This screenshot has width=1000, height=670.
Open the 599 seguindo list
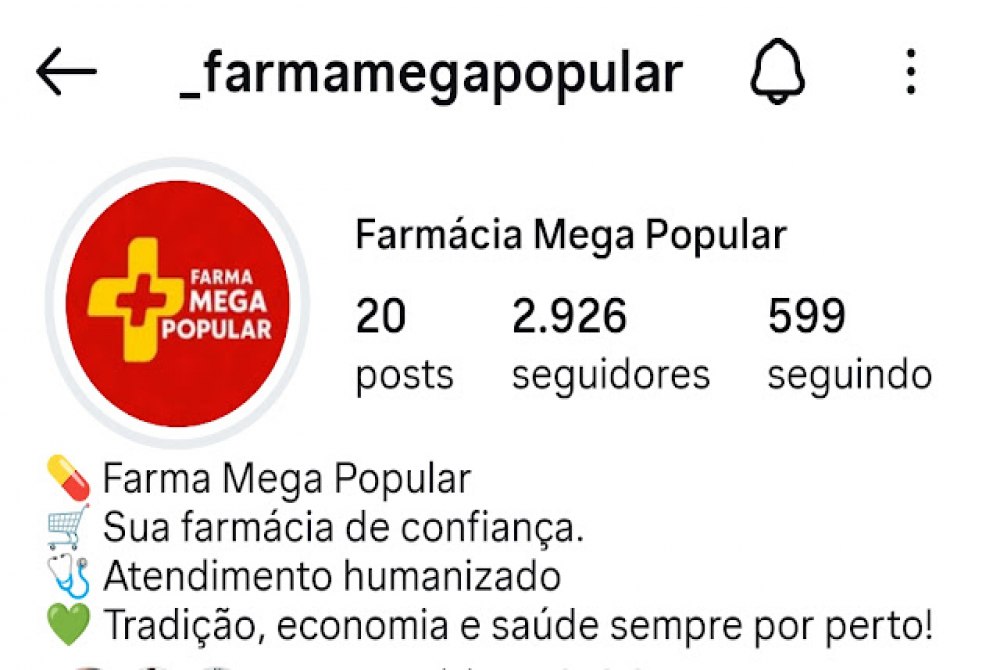click(849, 345)
